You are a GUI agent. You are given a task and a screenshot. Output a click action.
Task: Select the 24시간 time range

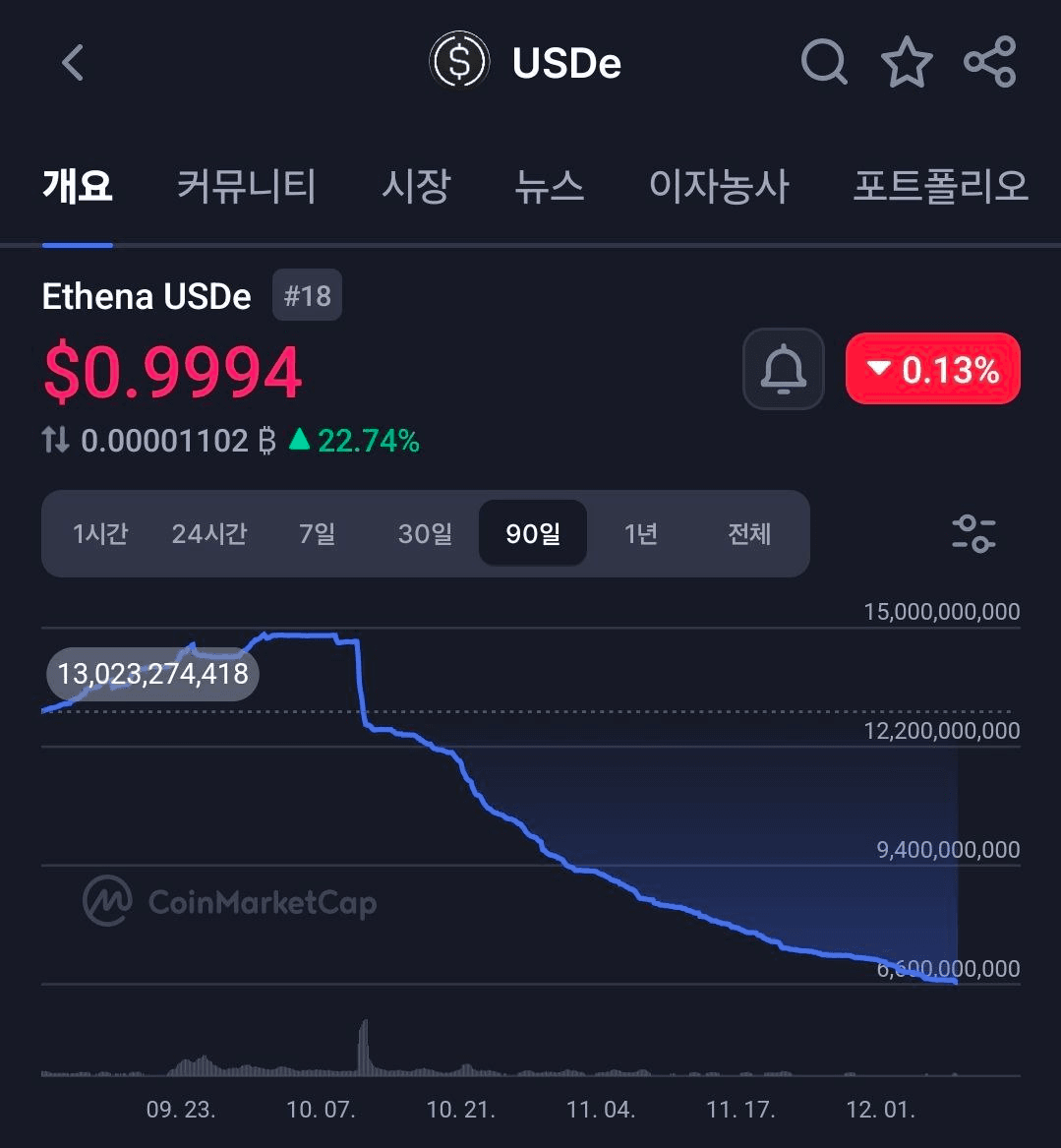click(x=208, y=533)
